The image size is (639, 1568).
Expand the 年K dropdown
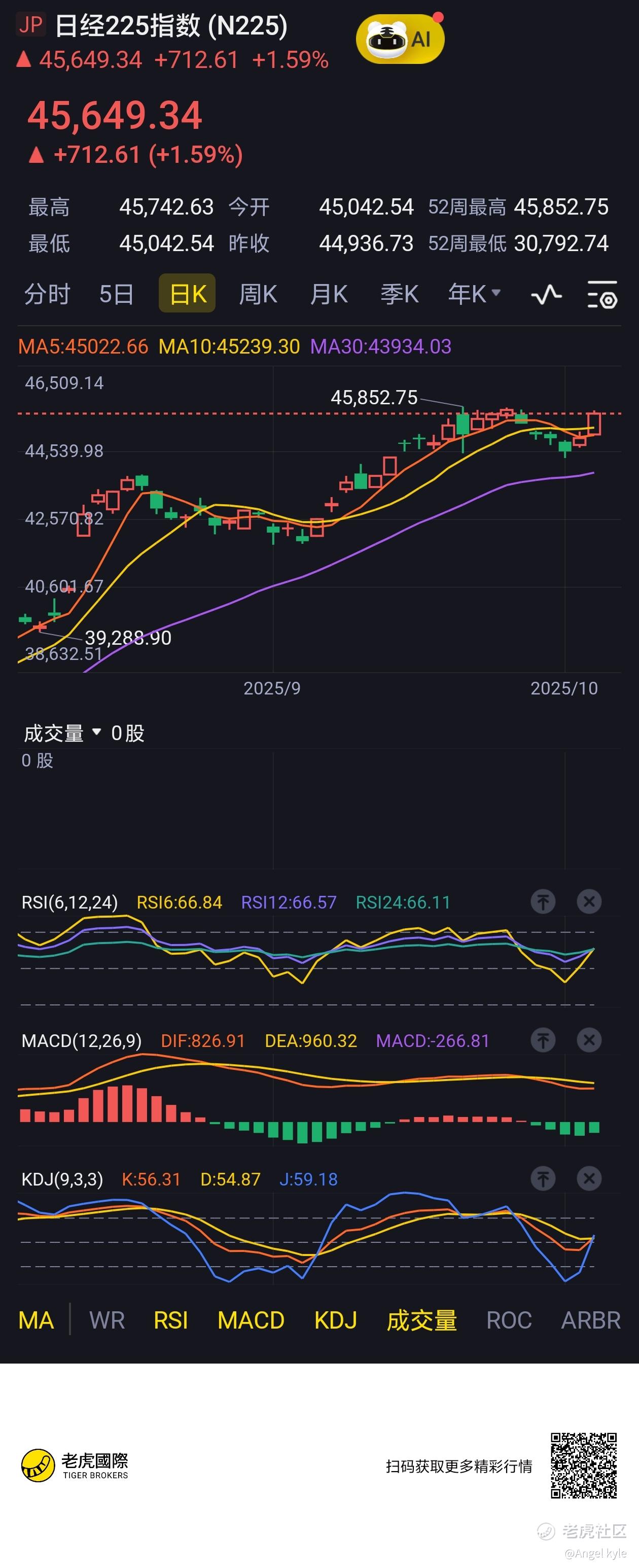474,293
